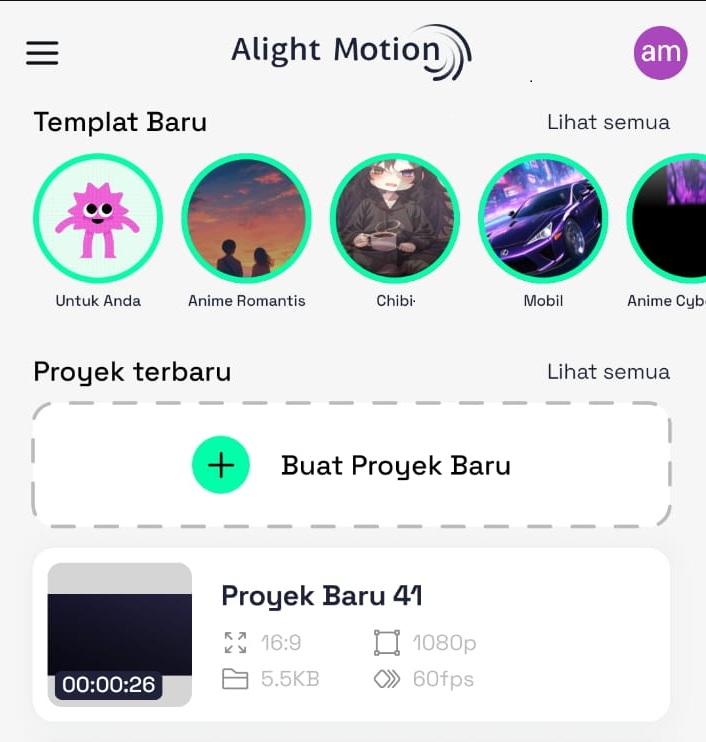
Task: Open the Proyek Baru 41 project
Action: tap(351, 634)
